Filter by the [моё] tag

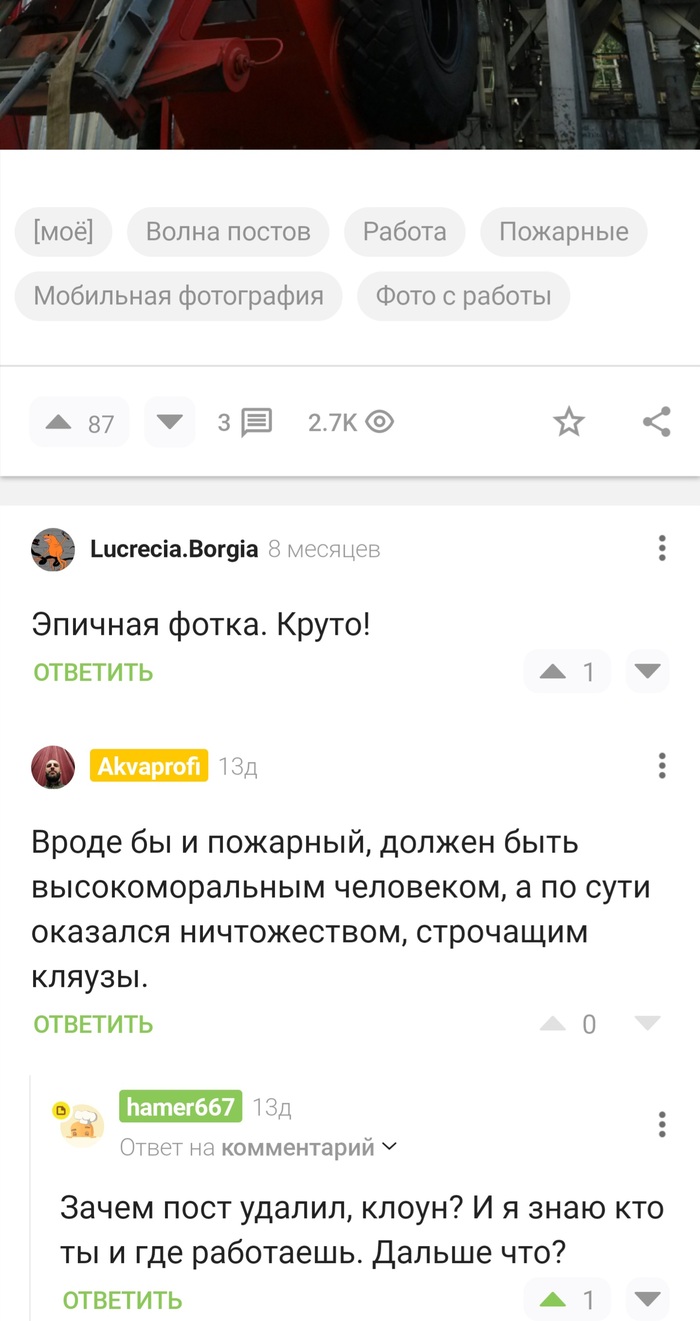[63, 232]
